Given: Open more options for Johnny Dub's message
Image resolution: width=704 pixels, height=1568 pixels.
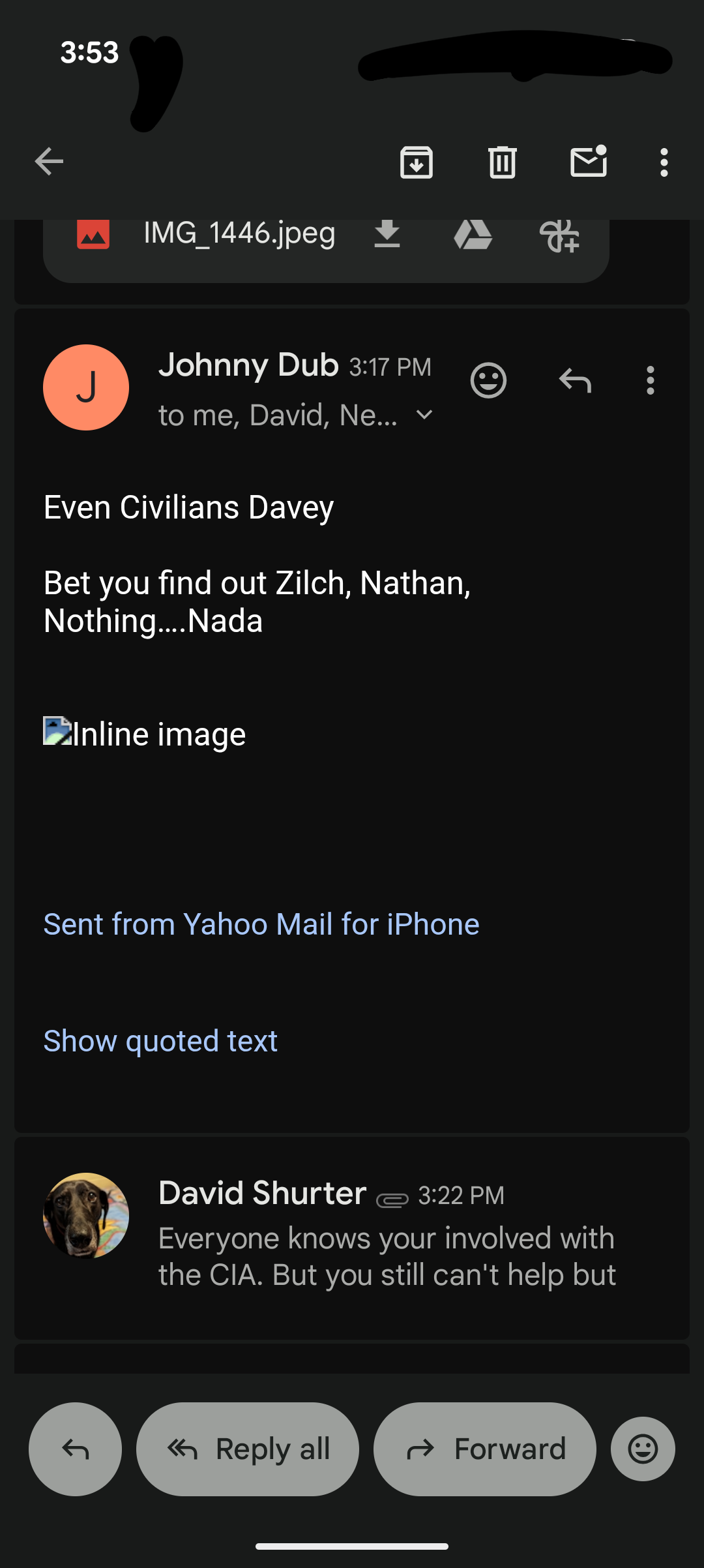Looking at the screenshot, I should tap(650, 380).
